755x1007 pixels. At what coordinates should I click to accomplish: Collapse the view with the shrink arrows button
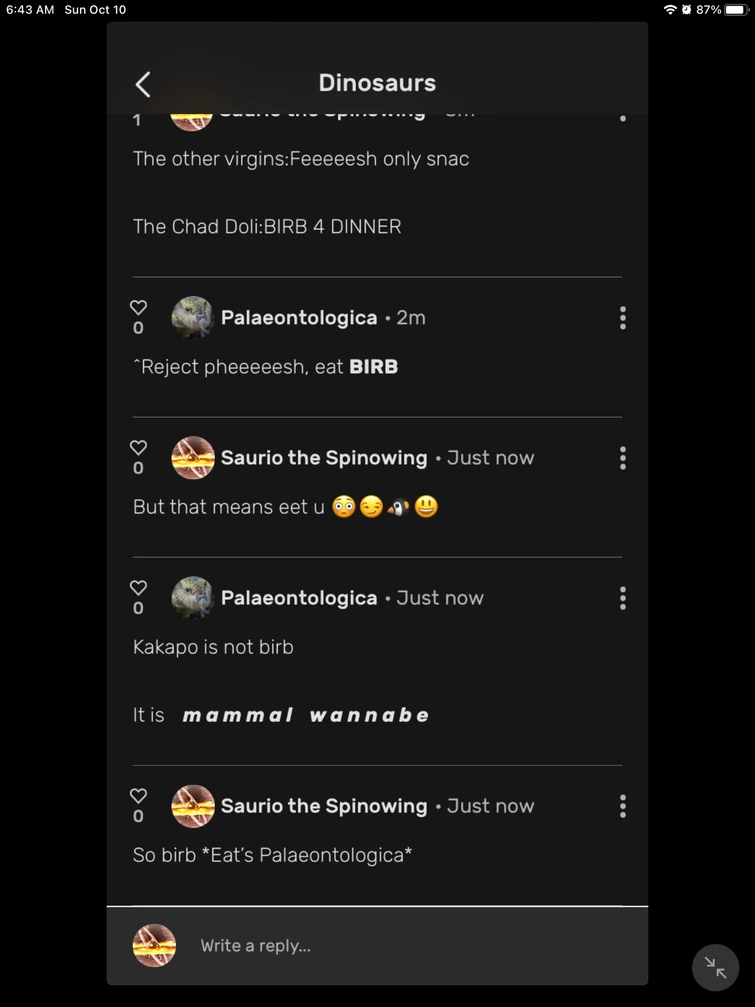pyautogui.click(x=715, y=966)
